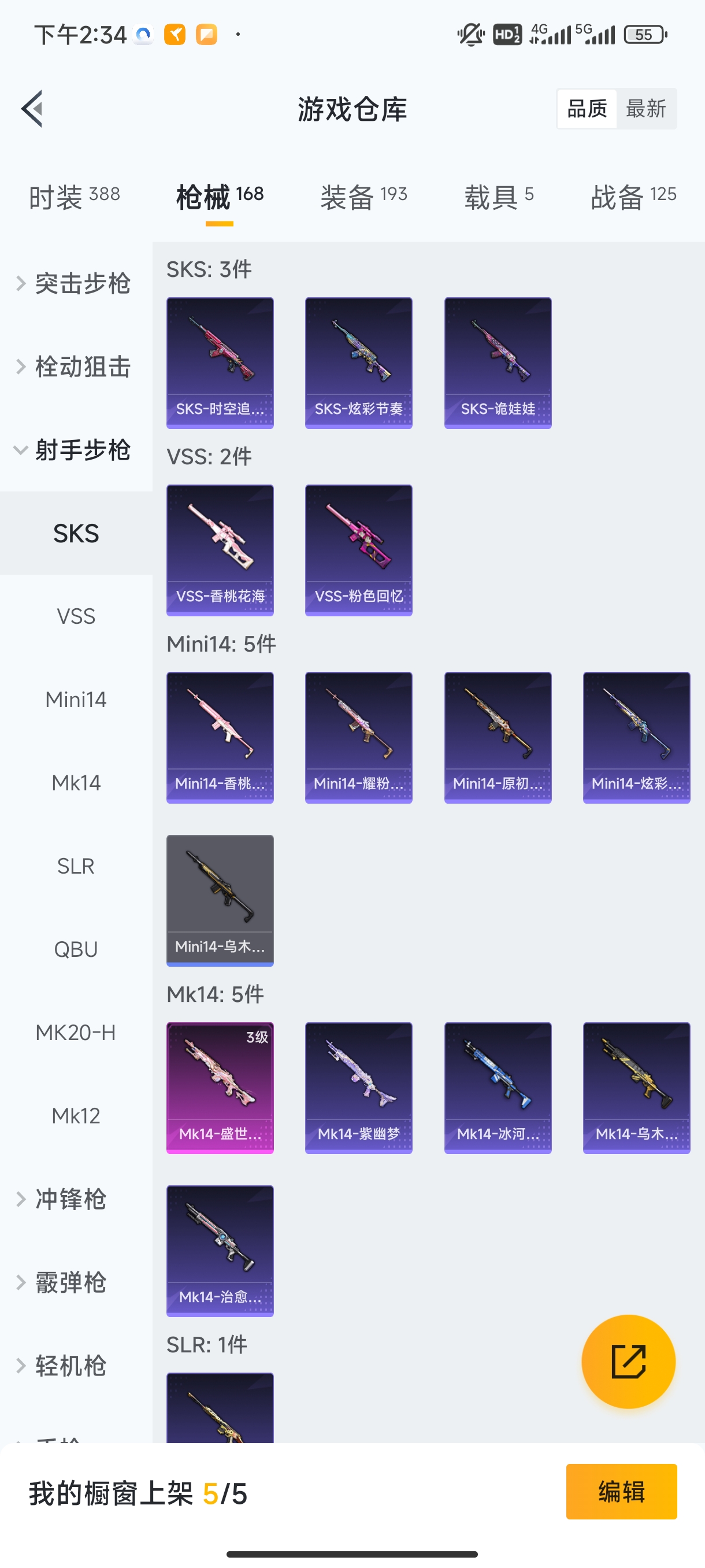Select MK20-H in the sidebar
Image resolution: width=705 pixels, height=1568 pixels.
pyautogui.click(x=76, y=1033)
